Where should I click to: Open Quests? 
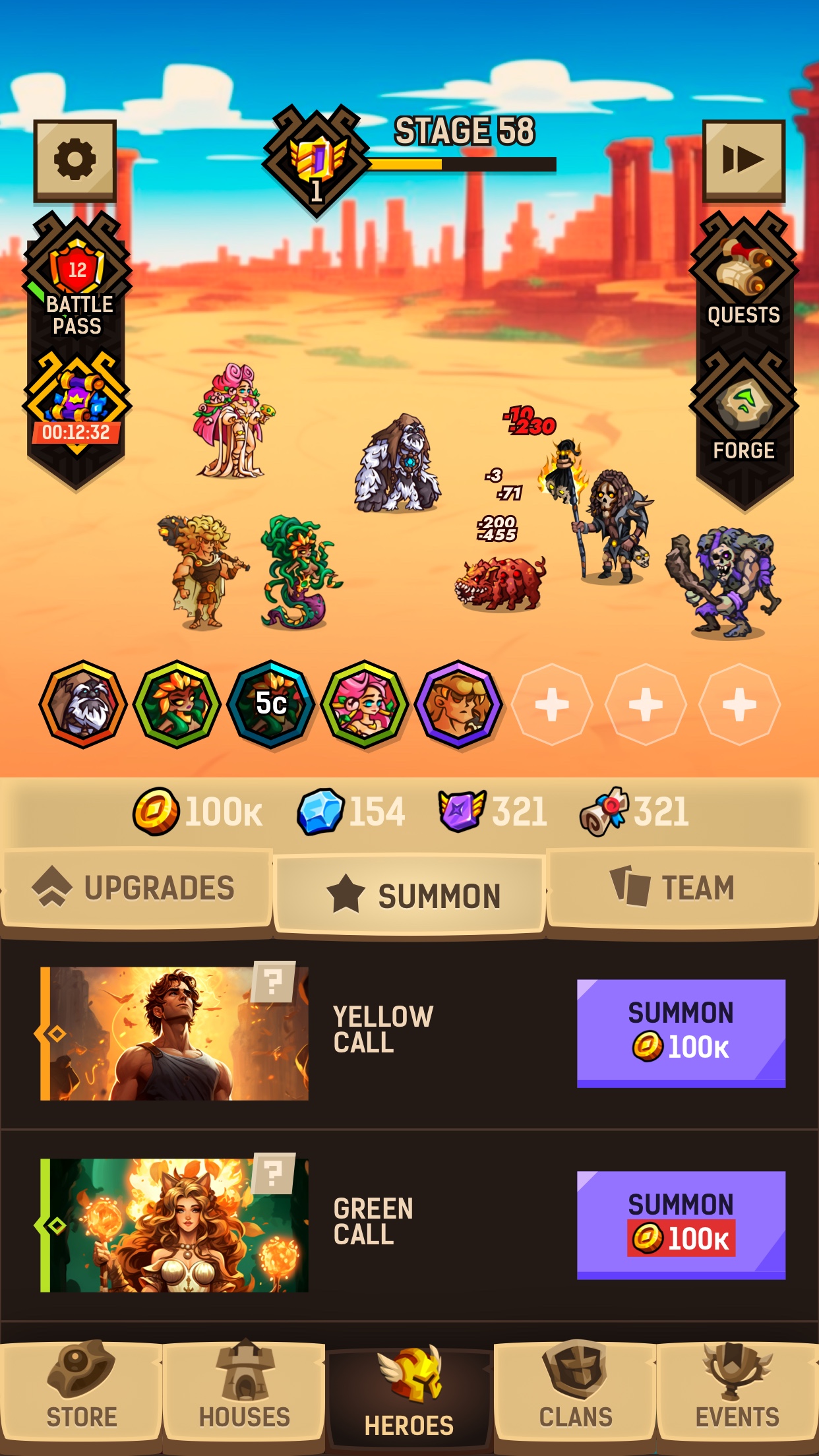pyautogui.click(x=744, y=274)
